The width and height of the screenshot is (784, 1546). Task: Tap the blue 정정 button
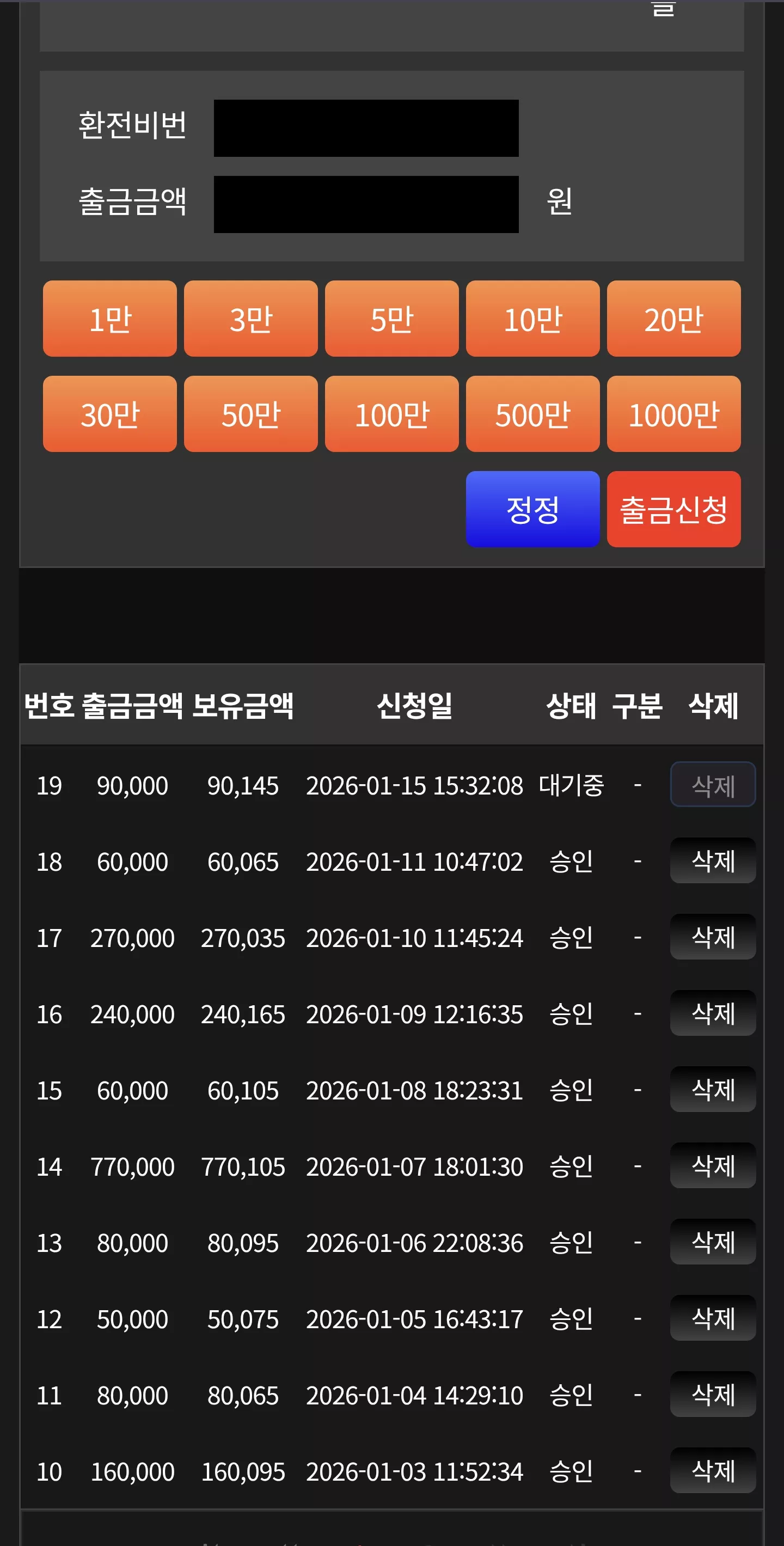pos(532,509)
